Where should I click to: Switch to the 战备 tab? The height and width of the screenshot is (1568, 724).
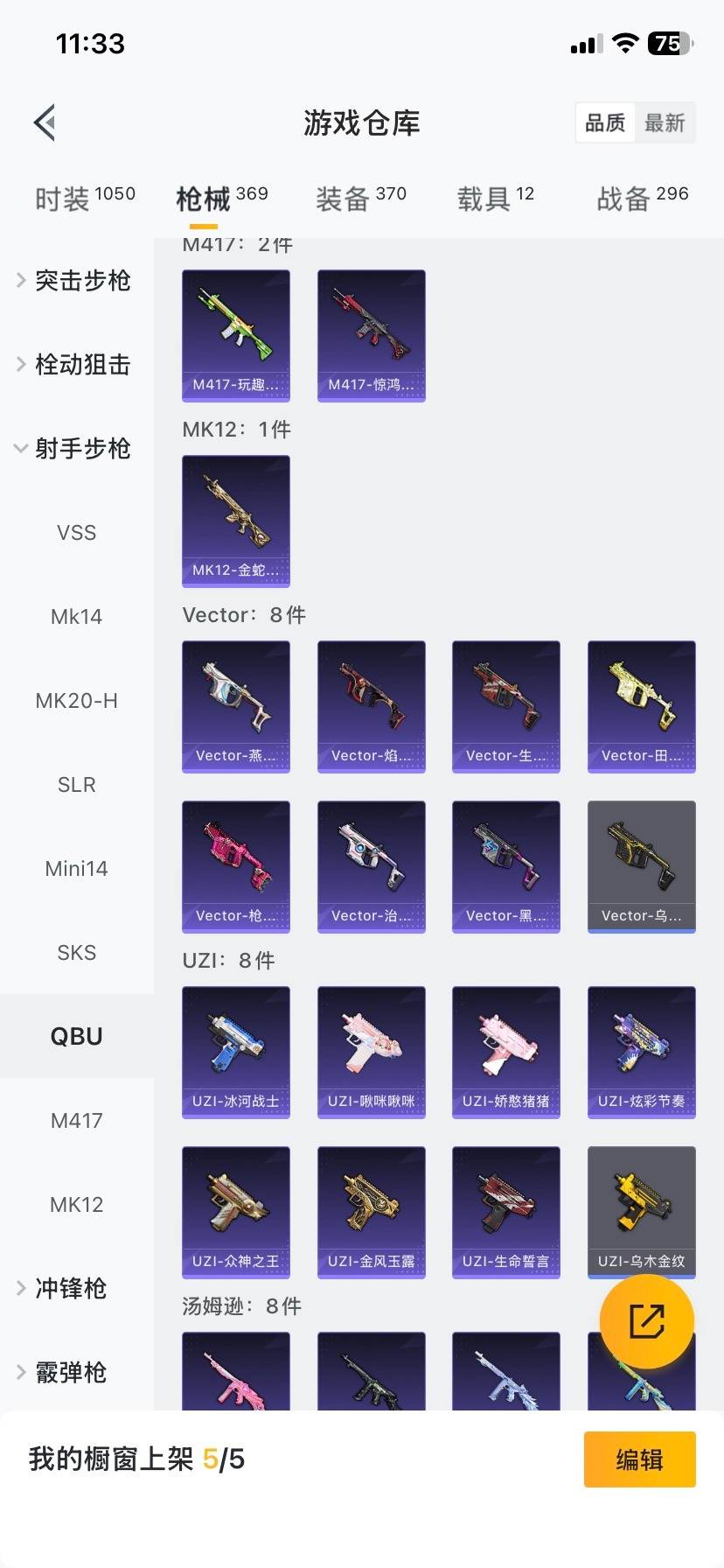point(642,198)
